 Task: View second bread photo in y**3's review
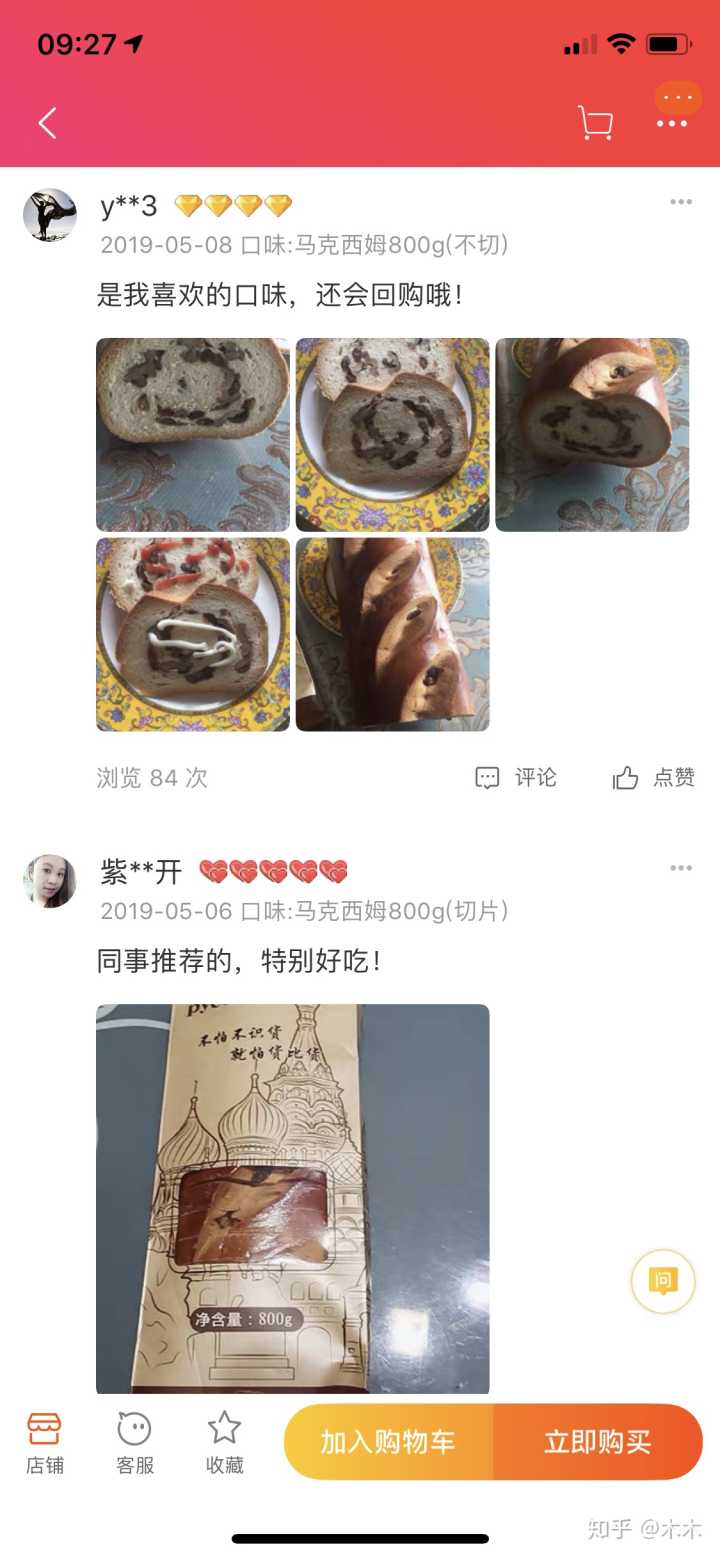pos(392,435)
